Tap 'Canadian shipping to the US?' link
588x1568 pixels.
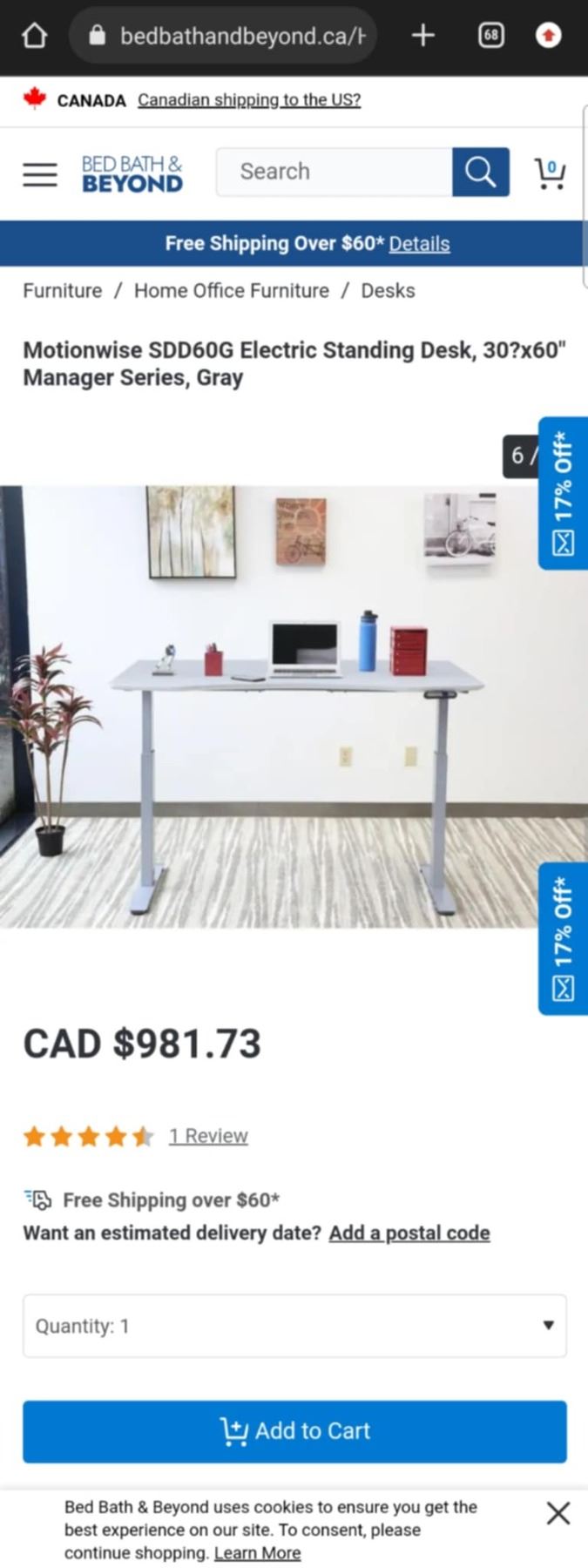(249, 100)
